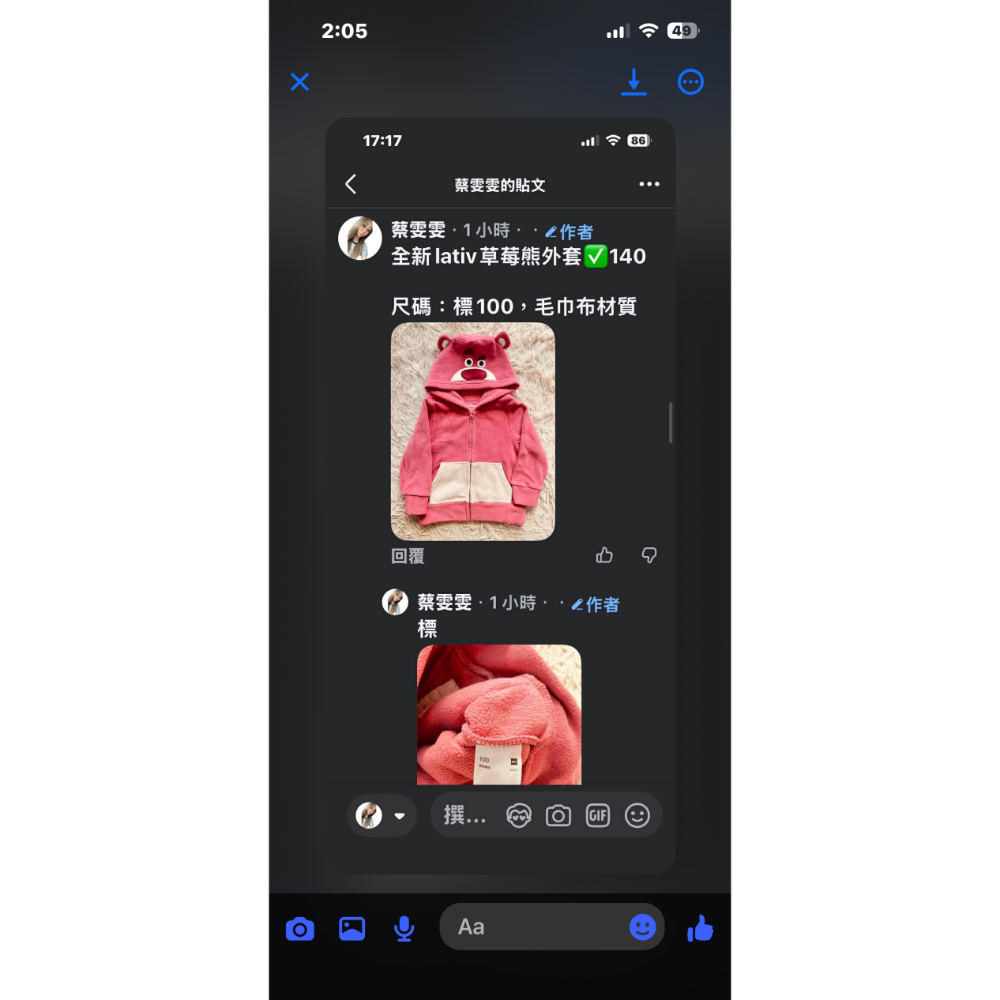Open the photo gallery picker

pyautogui.click(x=352, y=929)
